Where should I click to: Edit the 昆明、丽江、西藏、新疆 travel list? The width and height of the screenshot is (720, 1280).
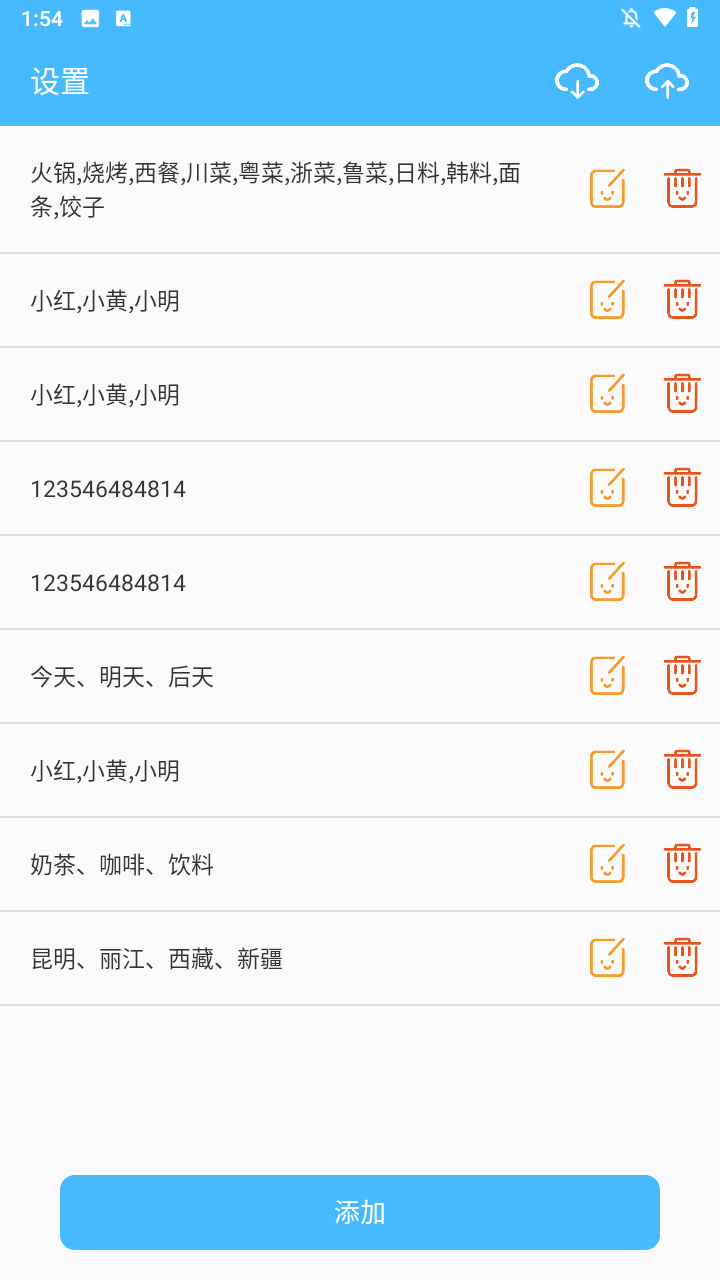click(607, 957)
